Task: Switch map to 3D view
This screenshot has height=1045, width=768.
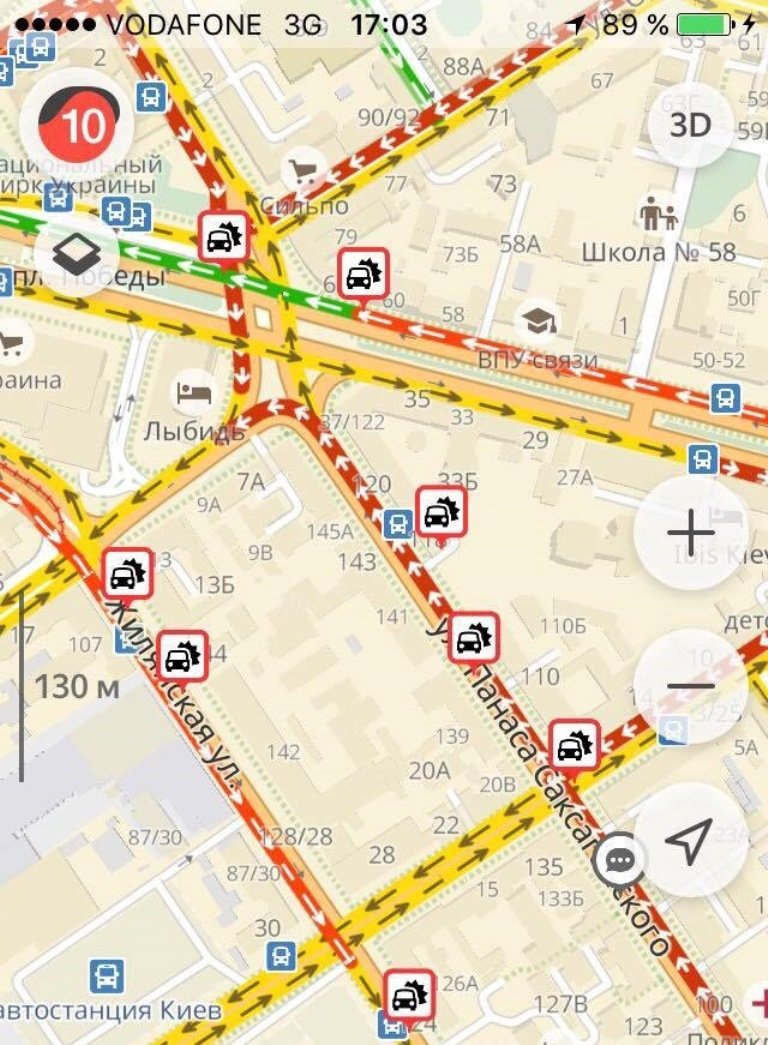Action: pos(690,125)
